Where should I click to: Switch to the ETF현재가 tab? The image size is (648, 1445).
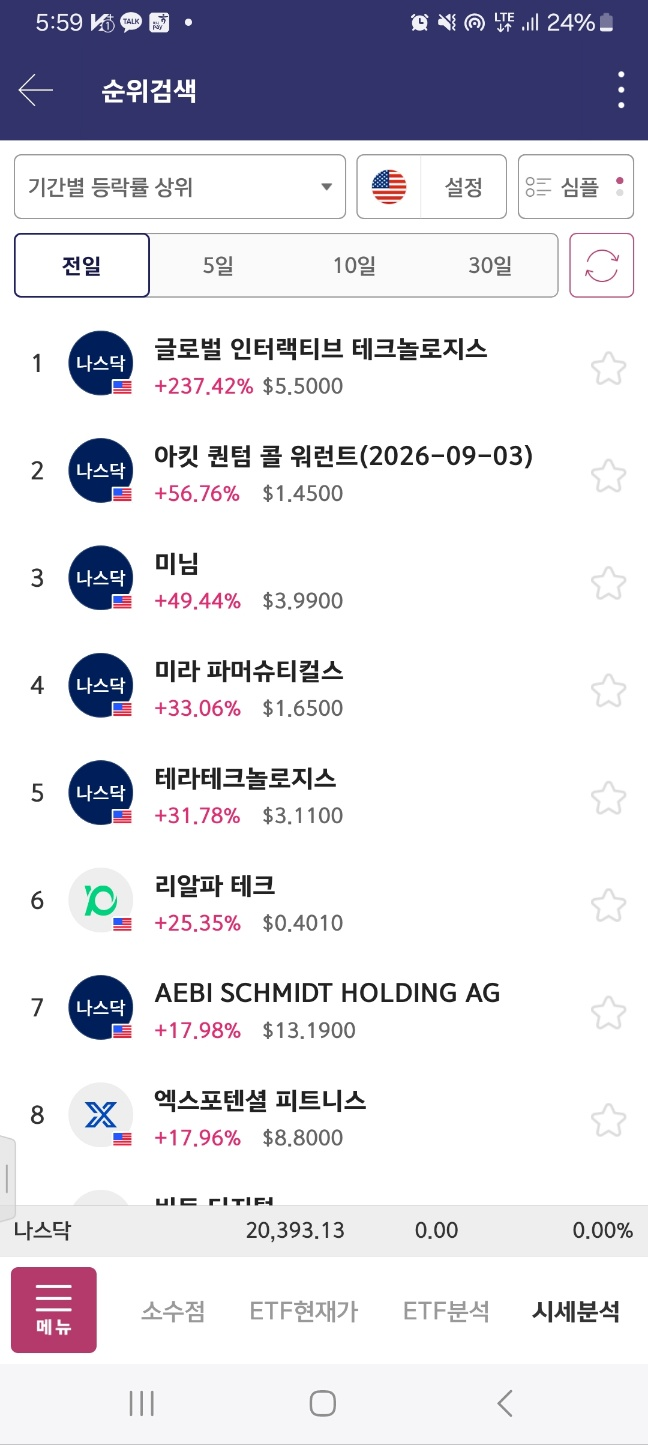(304, 1311)
